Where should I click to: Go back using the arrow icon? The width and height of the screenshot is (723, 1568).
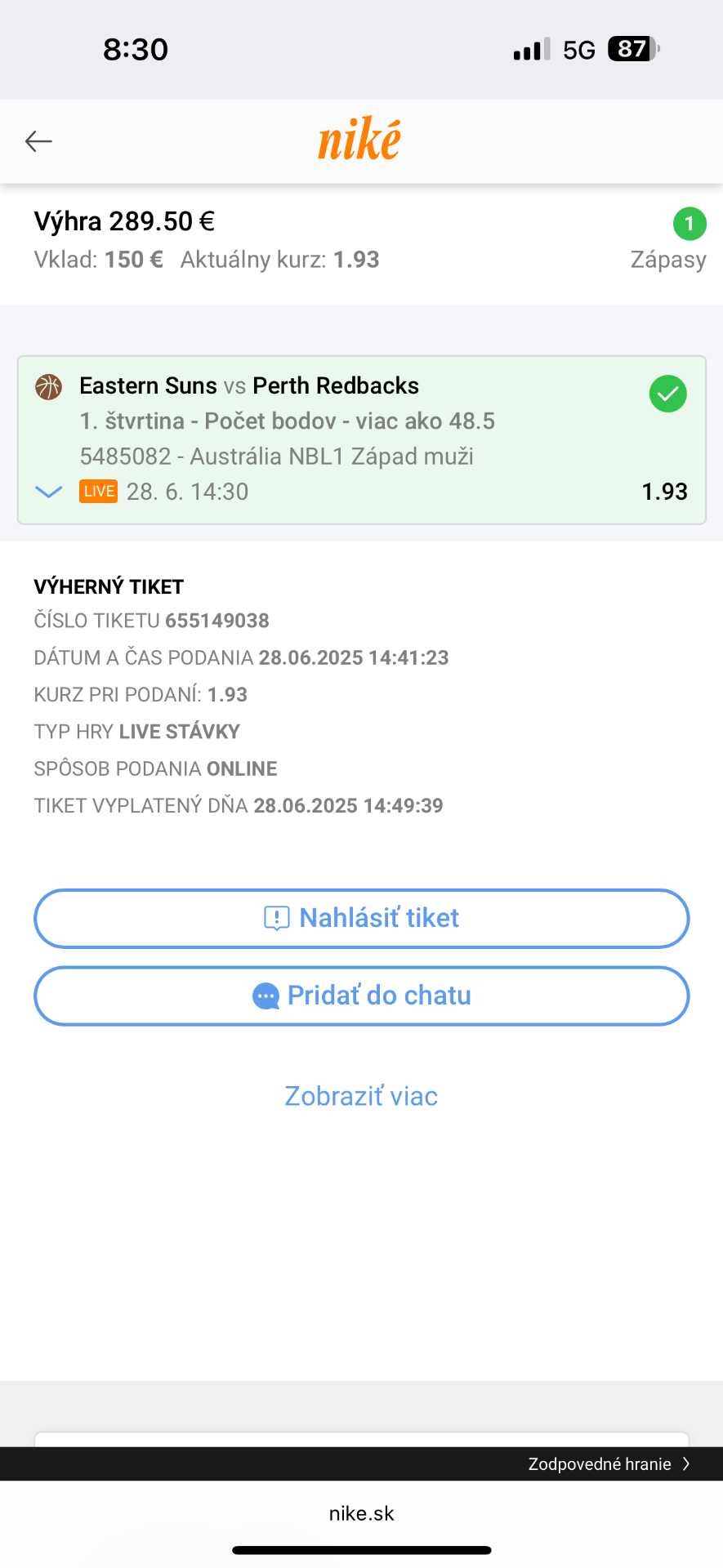[38, 141]
